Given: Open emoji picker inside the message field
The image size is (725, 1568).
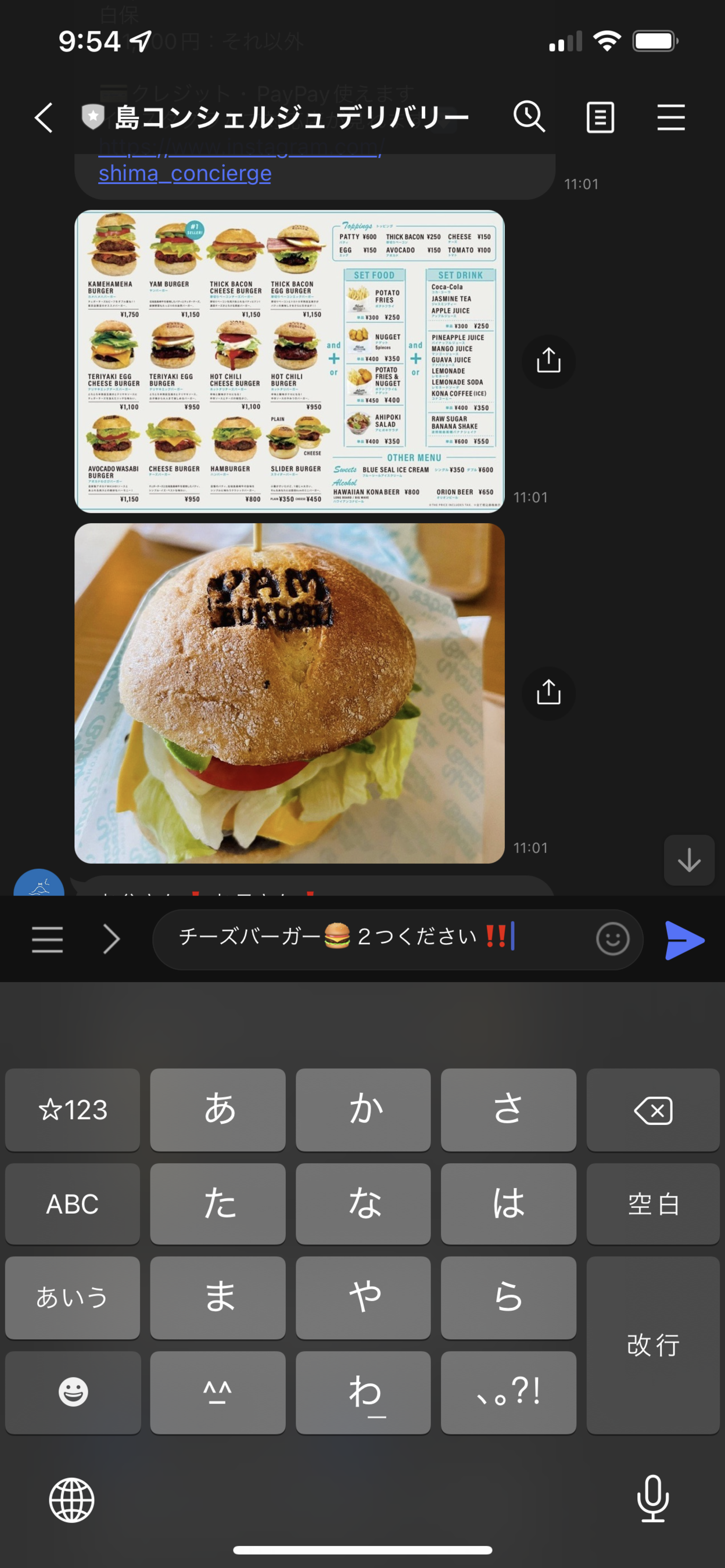Looking at the screenshot, I should (x=612, y=939).
